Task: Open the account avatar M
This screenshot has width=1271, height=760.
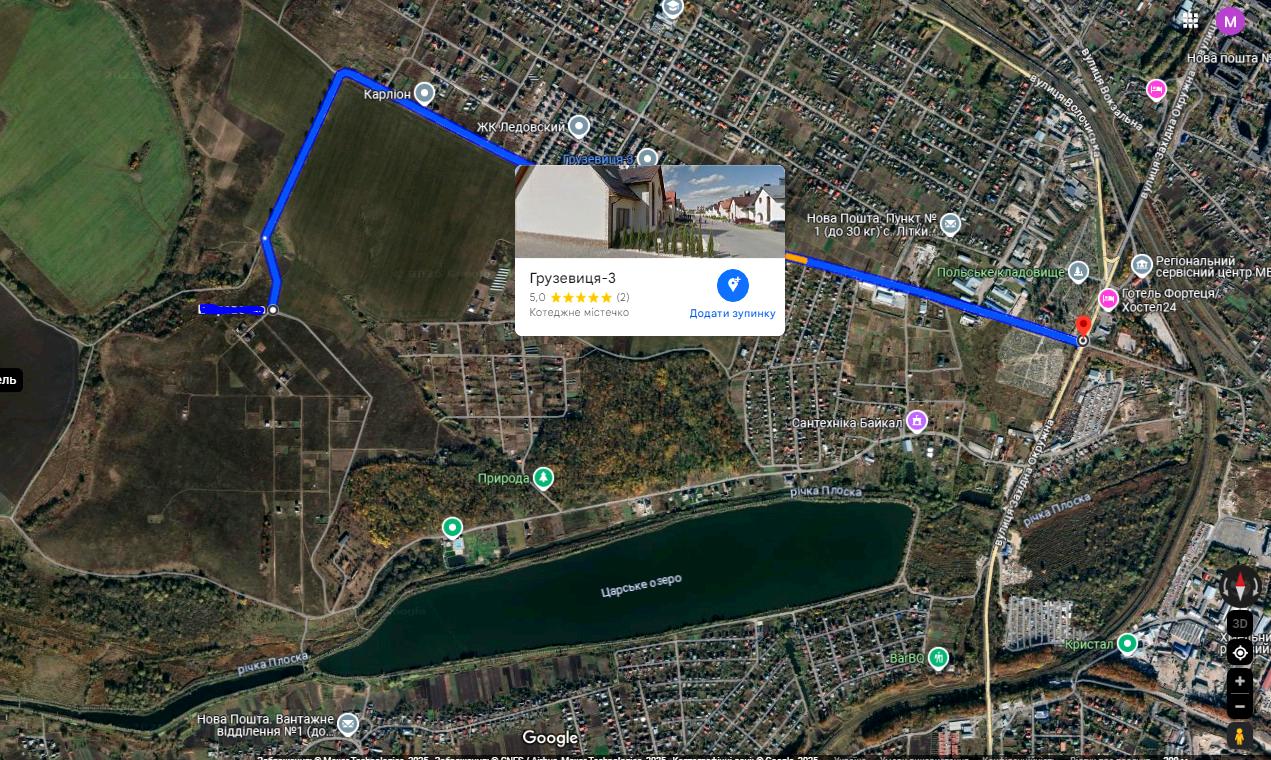Action: click(x=1230, y=21)
